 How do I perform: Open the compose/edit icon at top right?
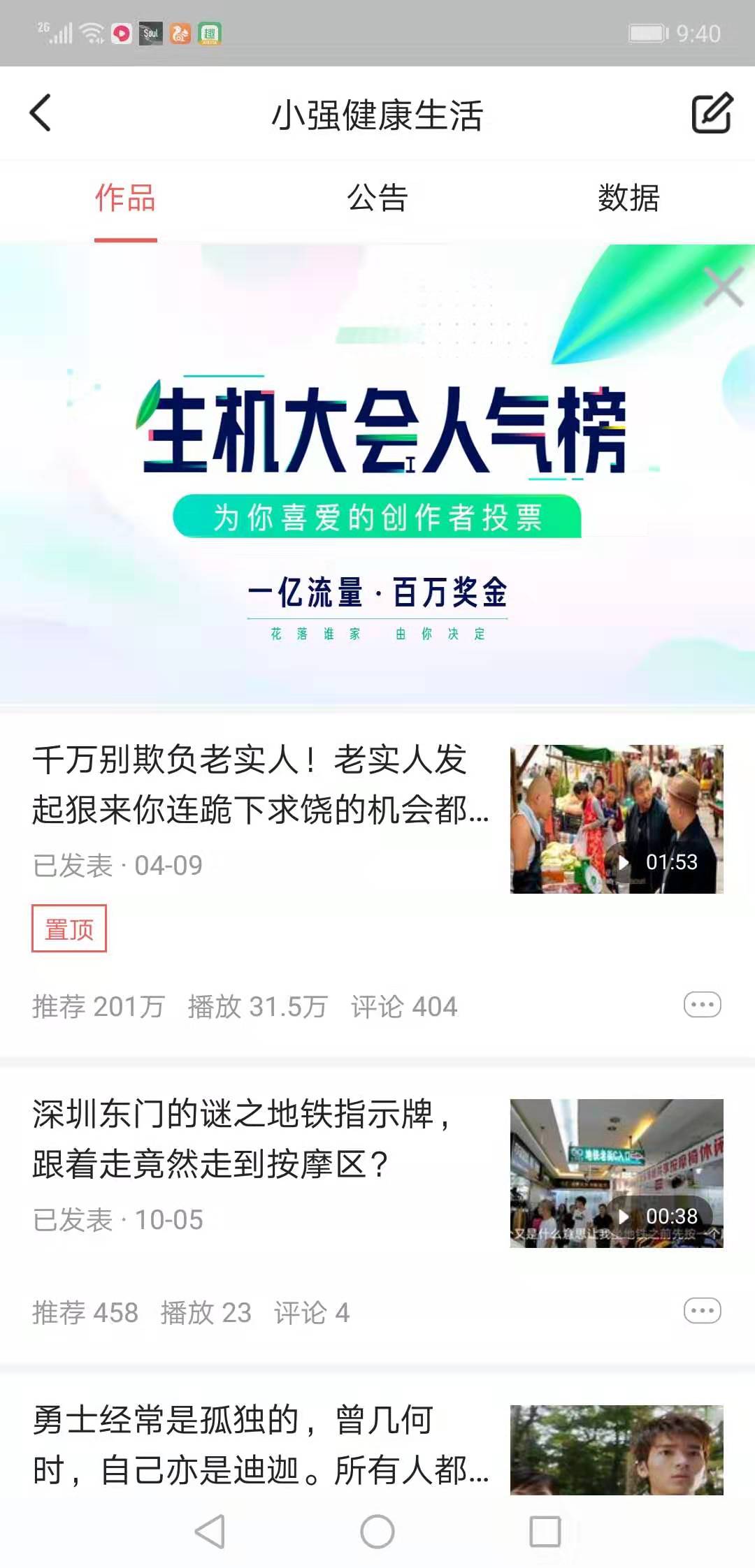tap(709, 114)
